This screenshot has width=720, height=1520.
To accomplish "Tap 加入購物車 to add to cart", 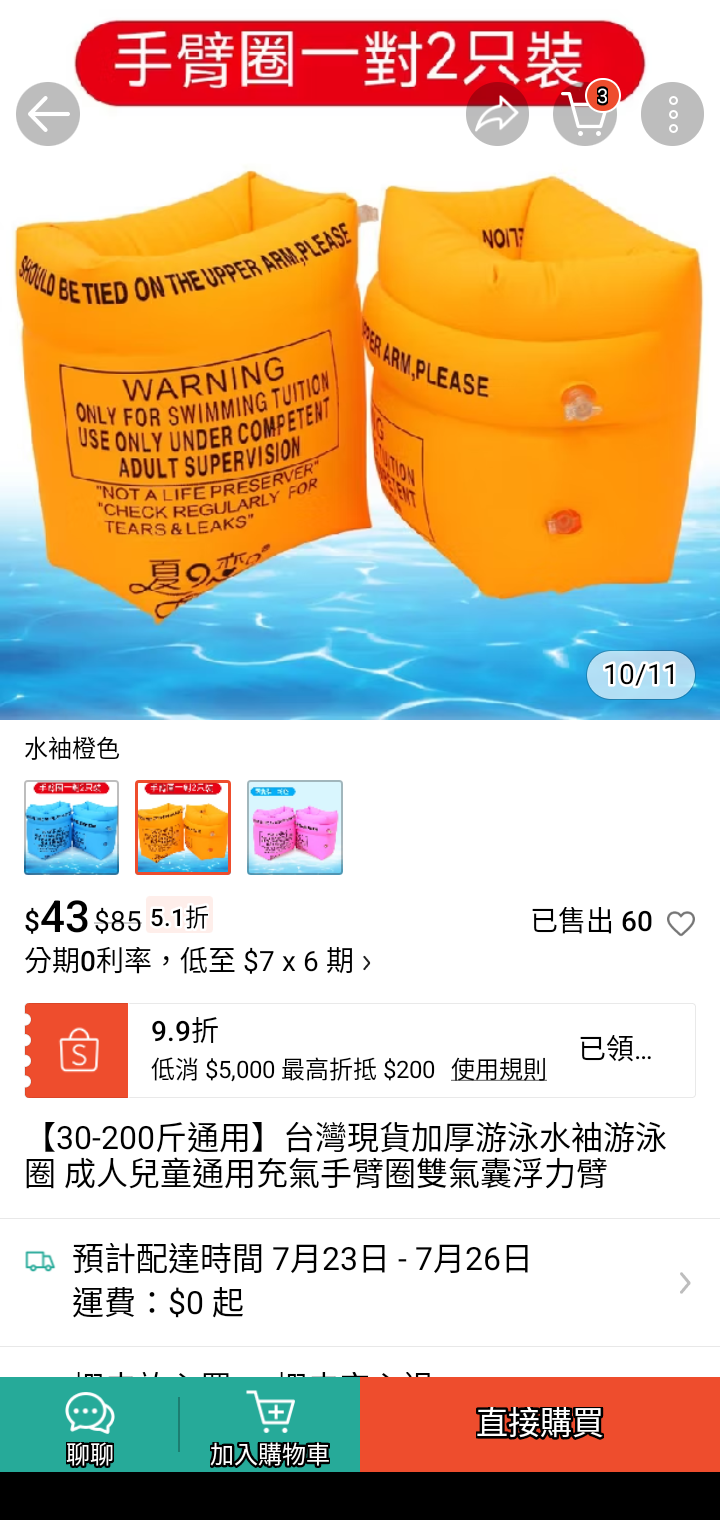I will (270, 1425).
